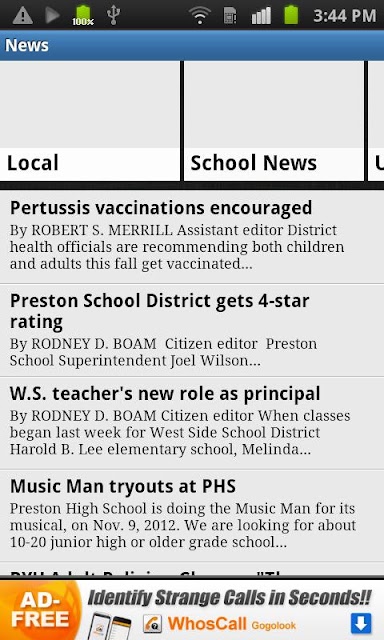Open Preston School District 4-star rating story
The height and width of the screenshot is (640, 384).
click(192, 330)
